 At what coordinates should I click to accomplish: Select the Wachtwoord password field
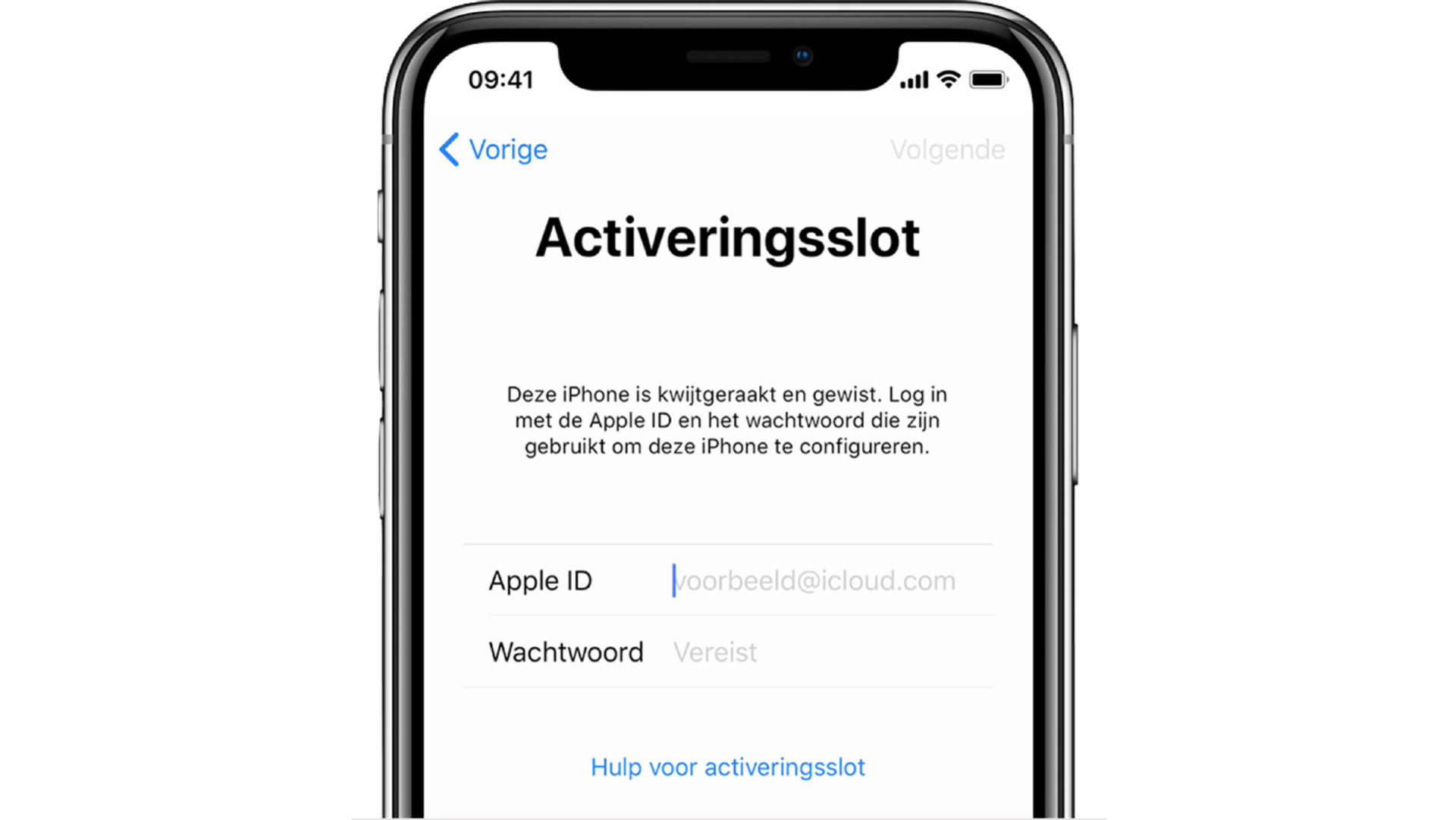pos(815,652)
